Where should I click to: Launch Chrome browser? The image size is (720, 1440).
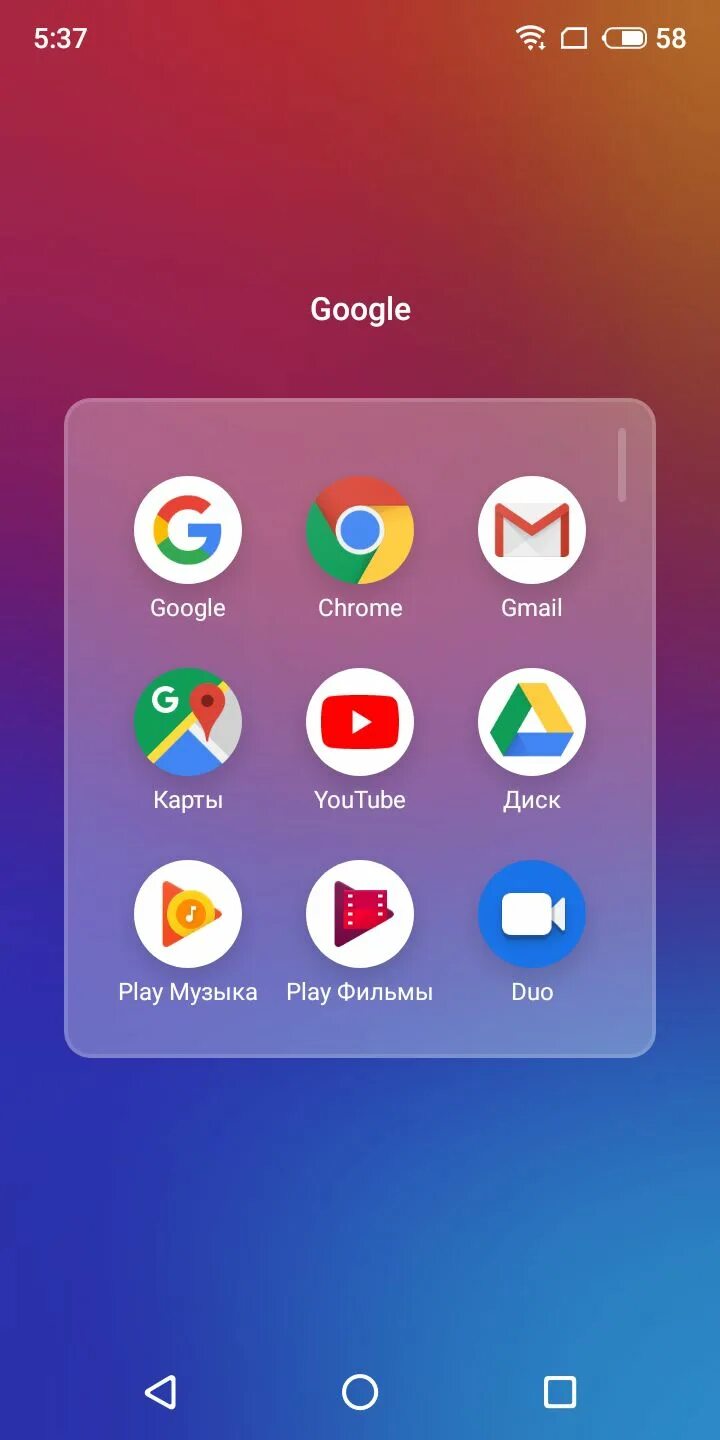tap(360, 530)
